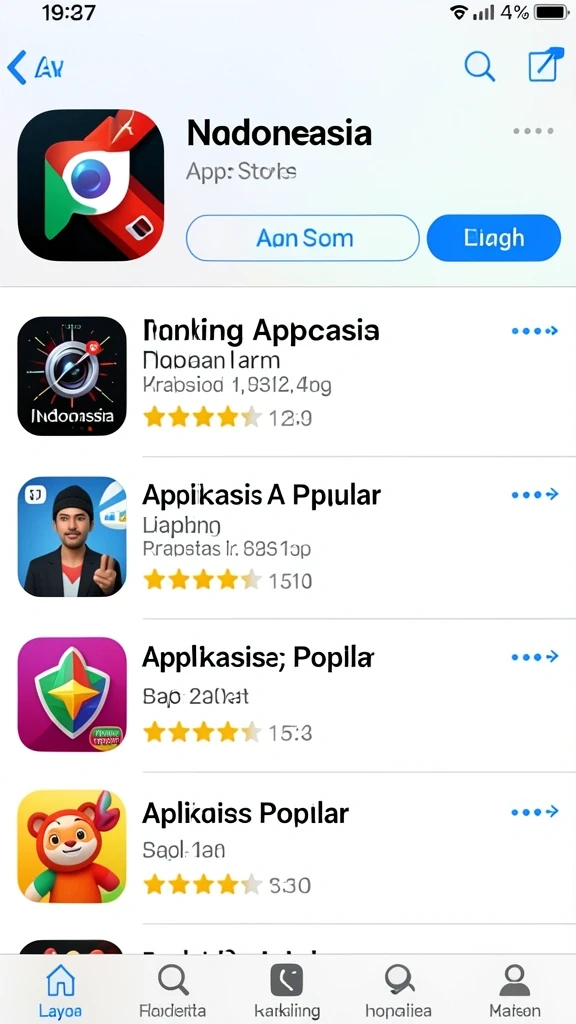Tap the more arrow beside Appikasis A Ppiular

point(535,495)
